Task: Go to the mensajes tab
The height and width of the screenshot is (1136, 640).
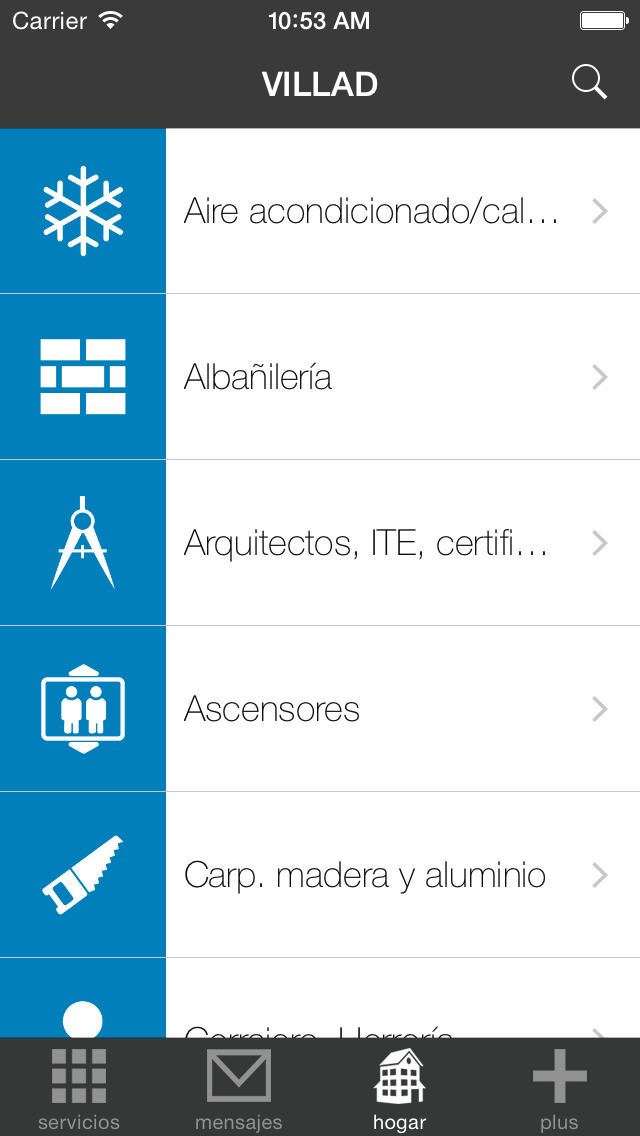Action: pyautogui.click(x=238, y=1087)
